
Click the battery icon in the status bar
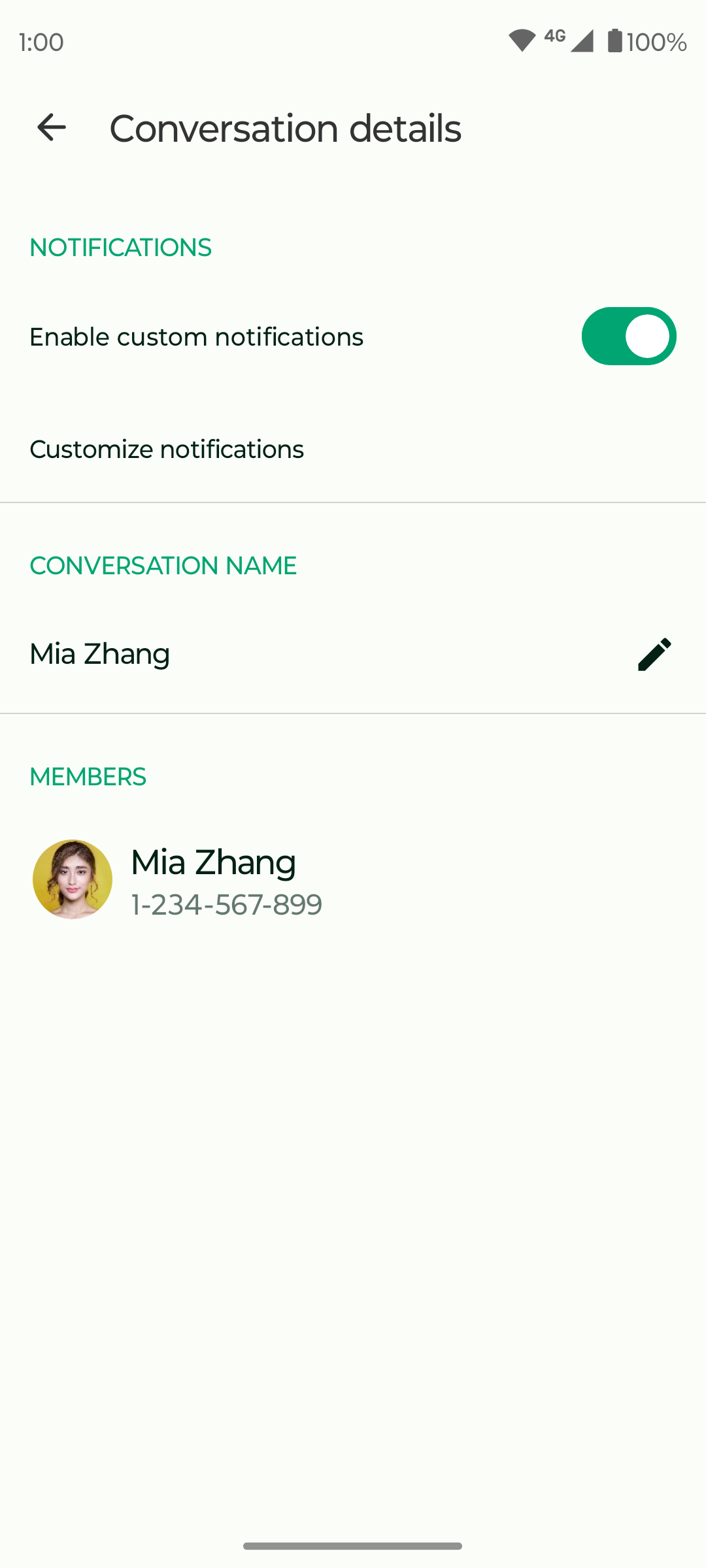(x=615, y=41)
